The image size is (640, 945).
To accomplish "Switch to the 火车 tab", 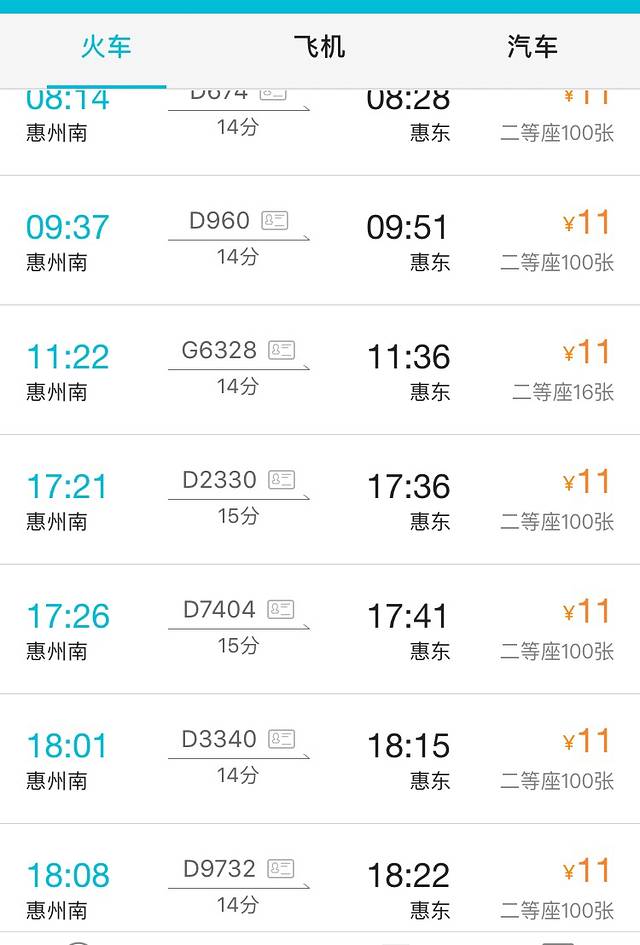I will tap(106, 47).
